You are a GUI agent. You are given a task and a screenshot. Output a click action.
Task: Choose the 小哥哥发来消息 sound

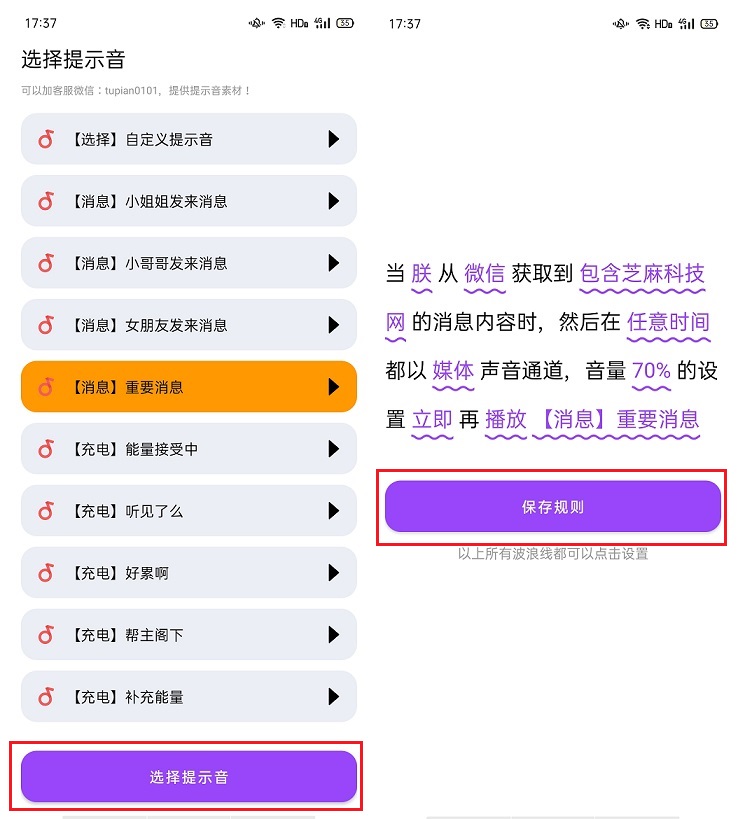(188, 263)
